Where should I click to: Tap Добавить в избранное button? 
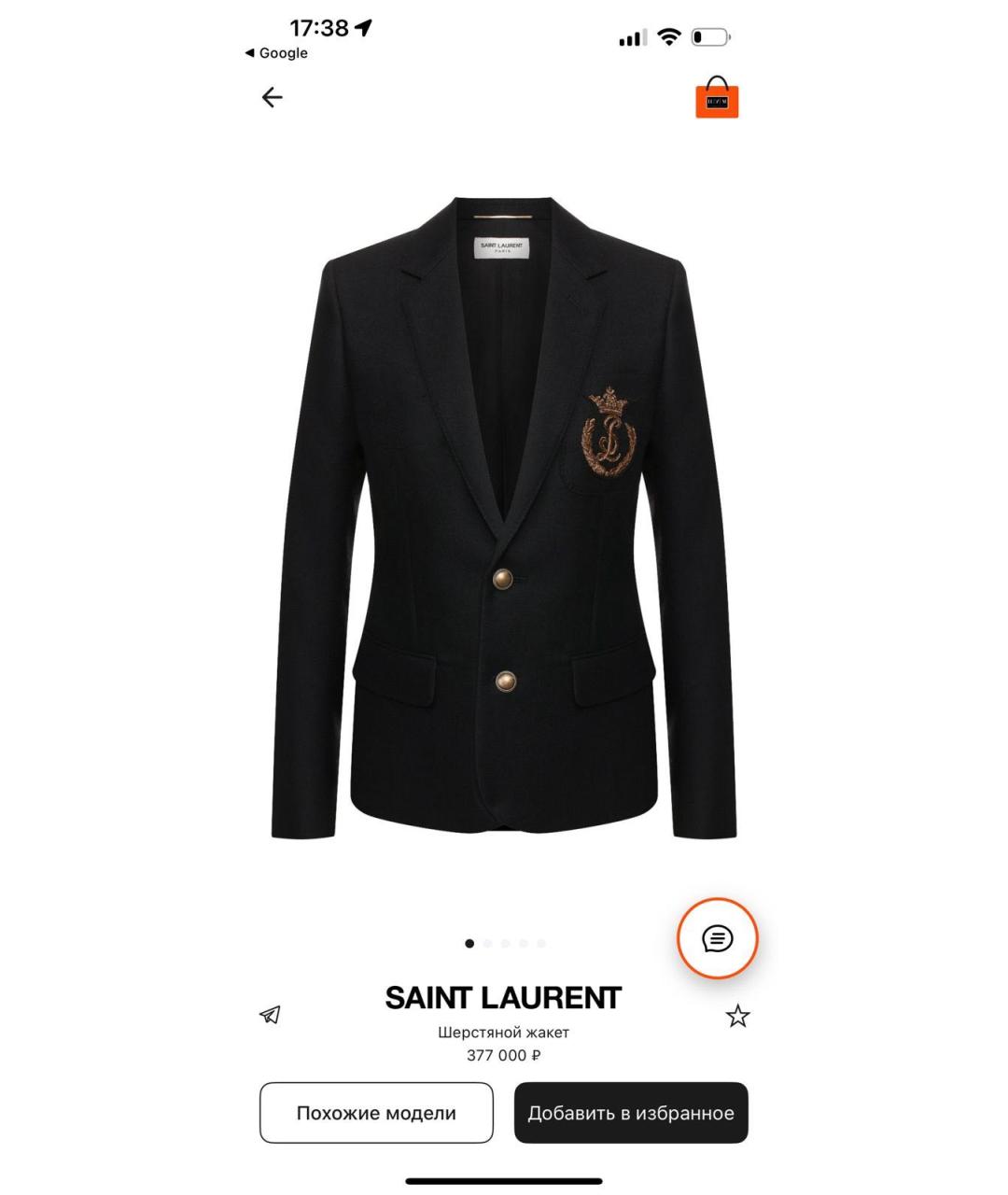(631, 1113)
